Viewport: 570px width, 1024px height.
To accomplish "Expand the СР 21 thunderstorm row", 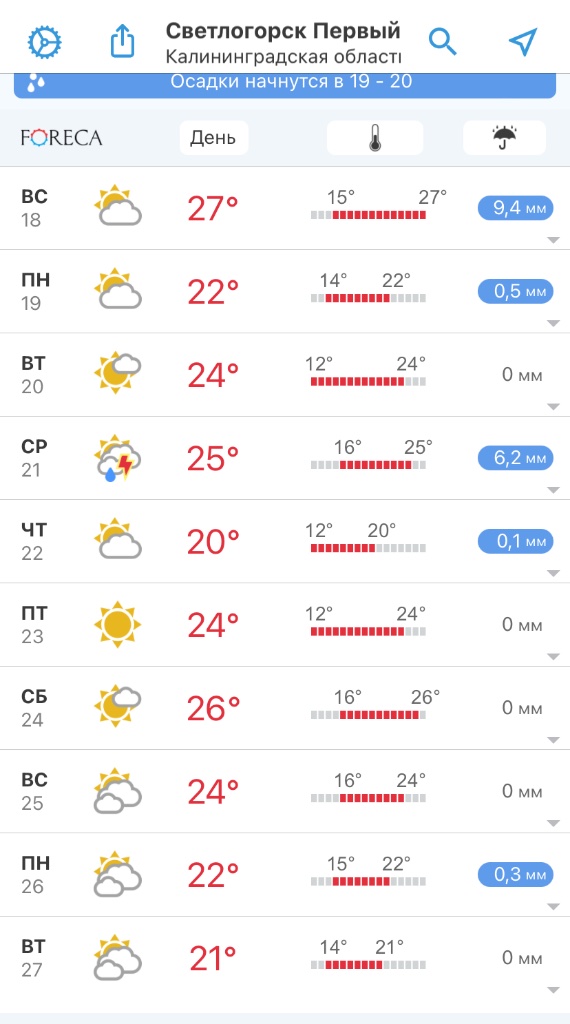I will [285, 458].
